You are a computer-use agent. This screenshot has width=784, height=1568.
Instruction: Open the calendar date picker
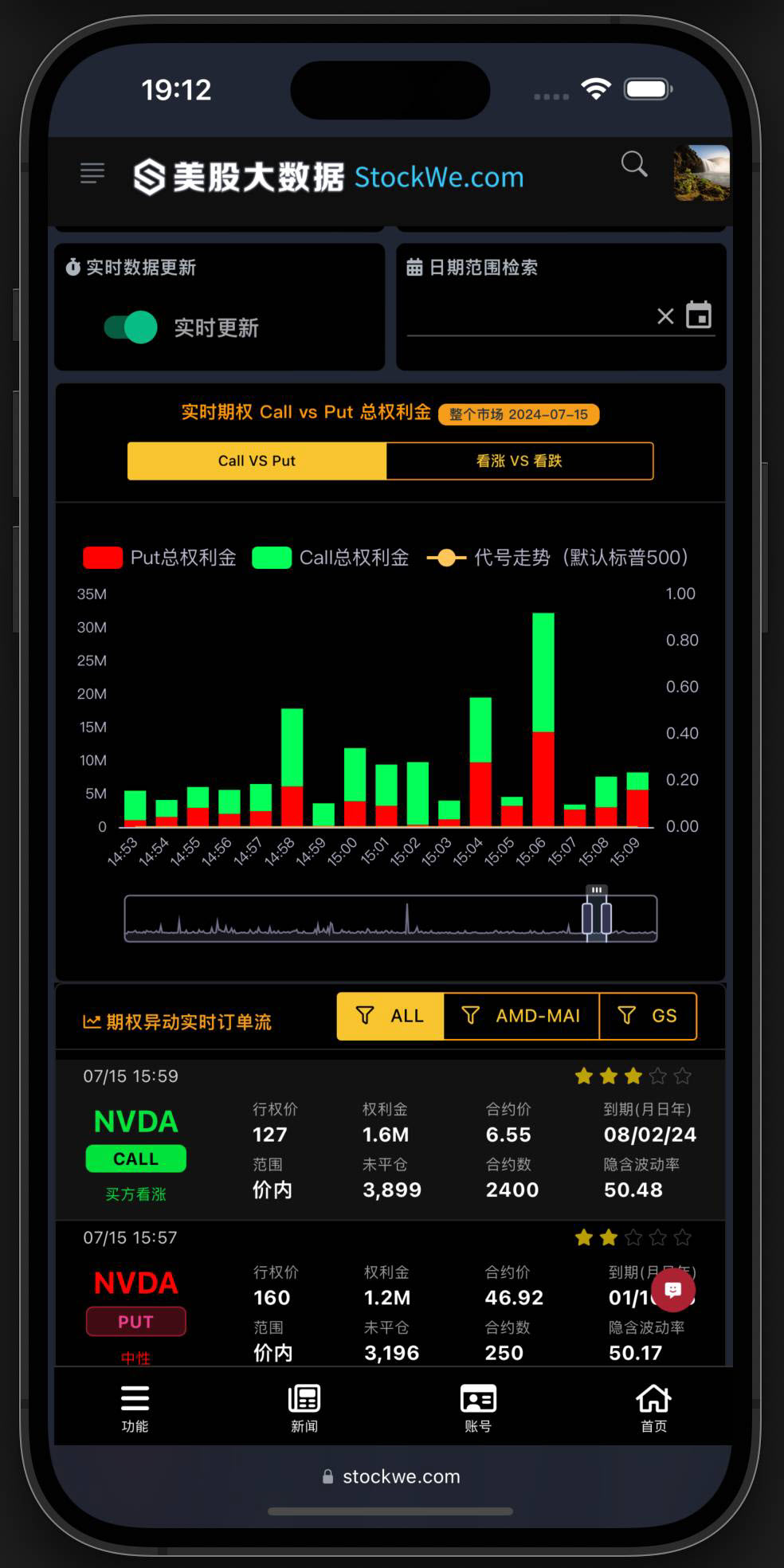click(x=699, y=315)
